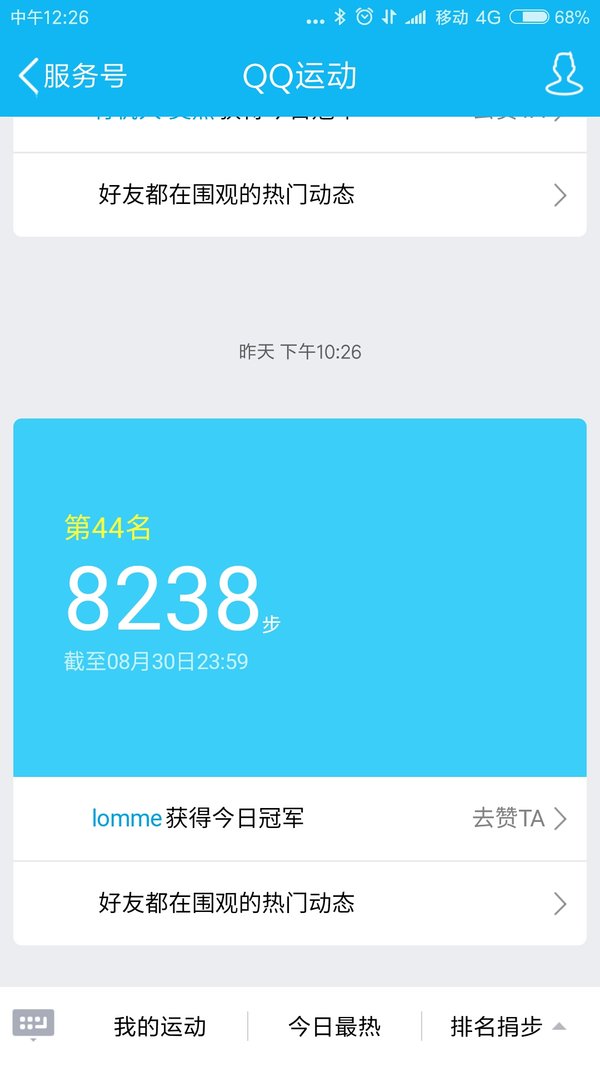Tap 去赞TA to like lomme
Image resolution: width=600 pixels, height=1067 pixels.
[x=519, y=818]
